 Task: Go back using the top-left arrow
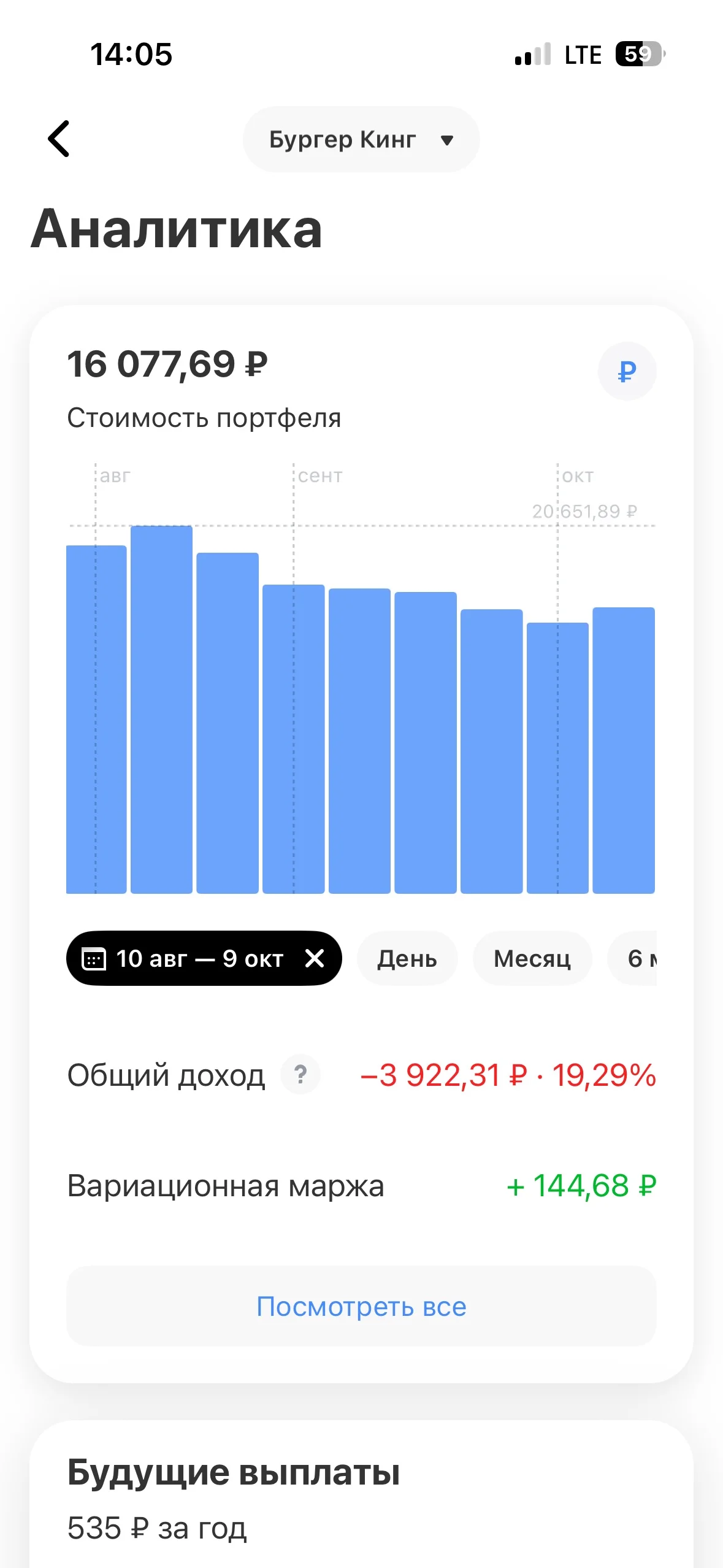[59, 139]
